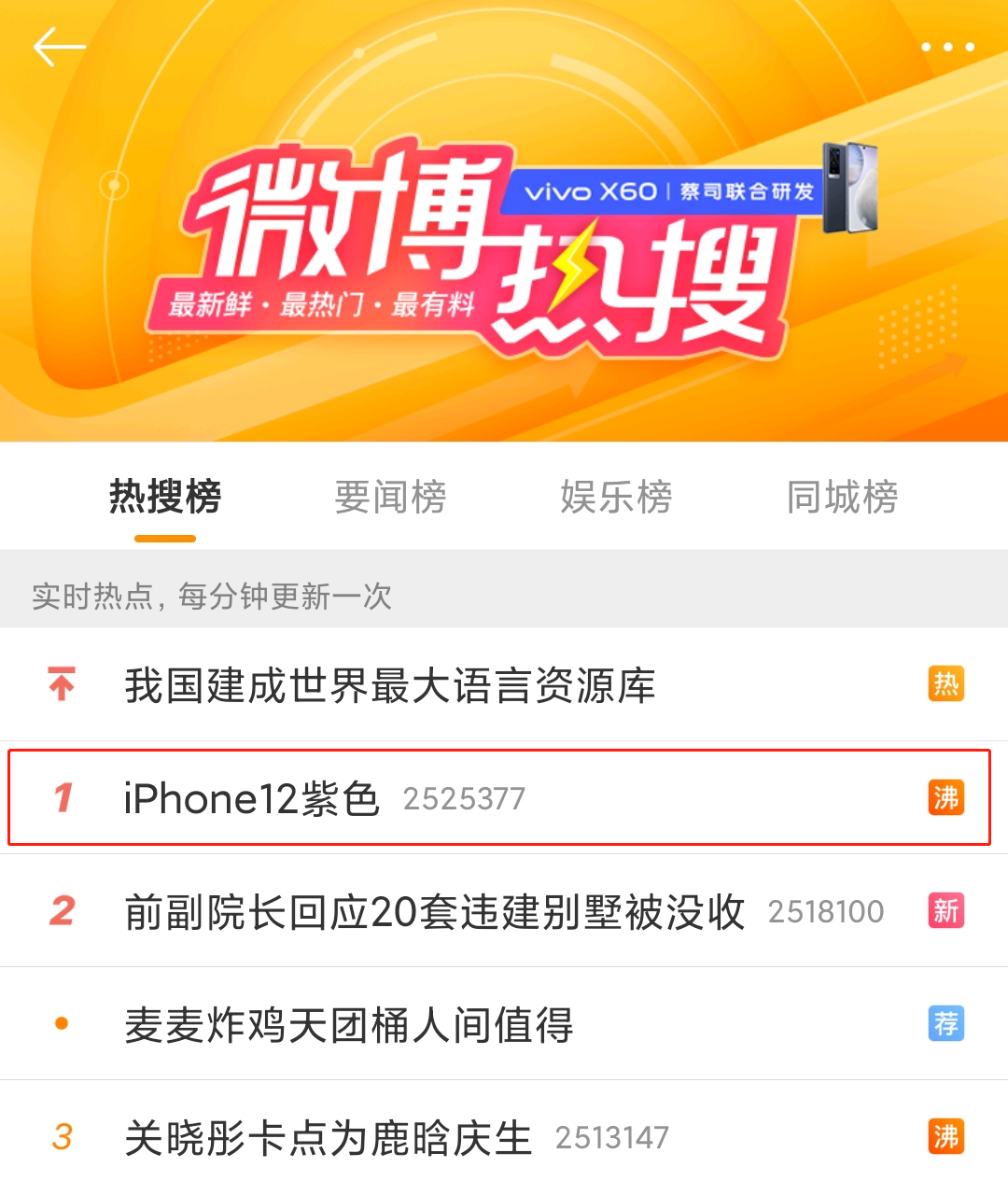Viewport: 1008px width, 1181px height.
Task: Open topic 关晓彤卡点为鹿晗庆生
Action: (328, 1138)
